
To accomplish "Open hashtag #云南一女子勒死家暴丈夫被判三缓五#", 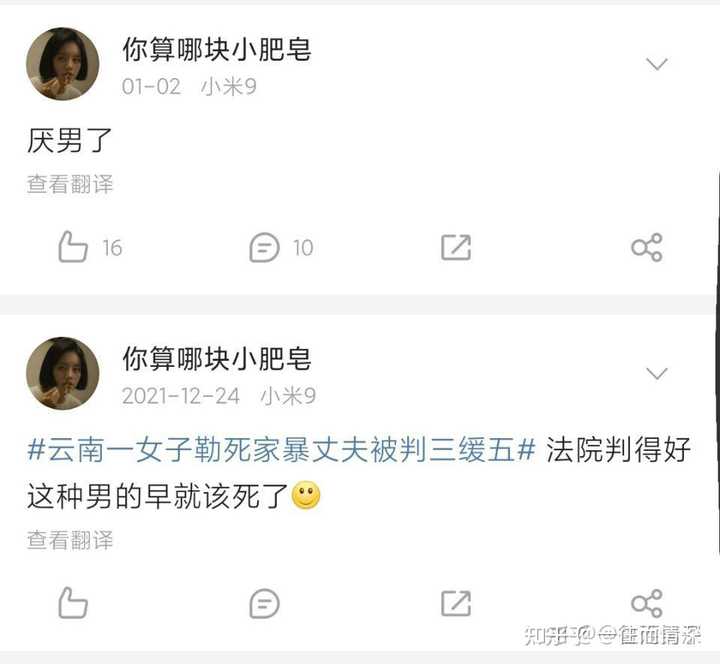I will pyautogui.click(x=283, y=450).
